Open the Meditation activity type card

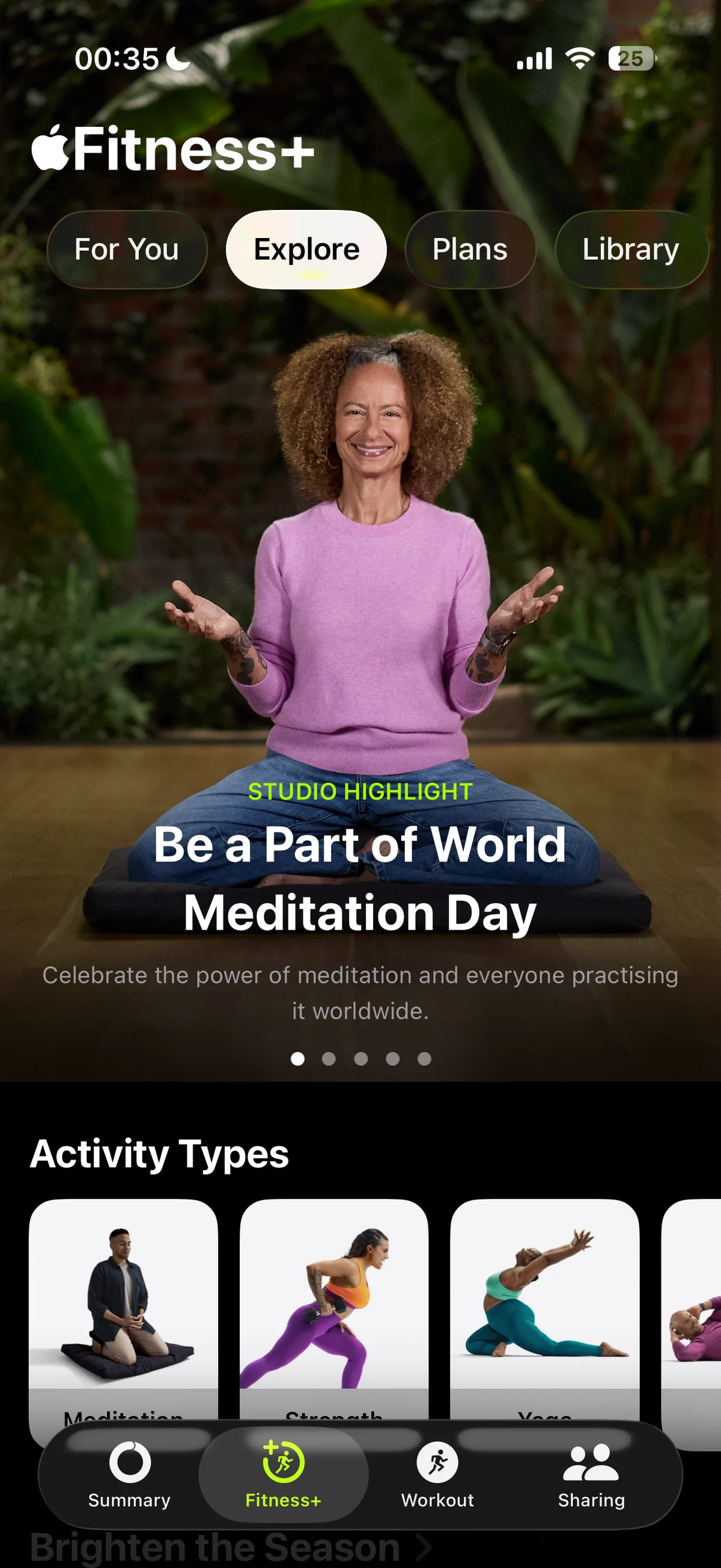[124, 1303]
